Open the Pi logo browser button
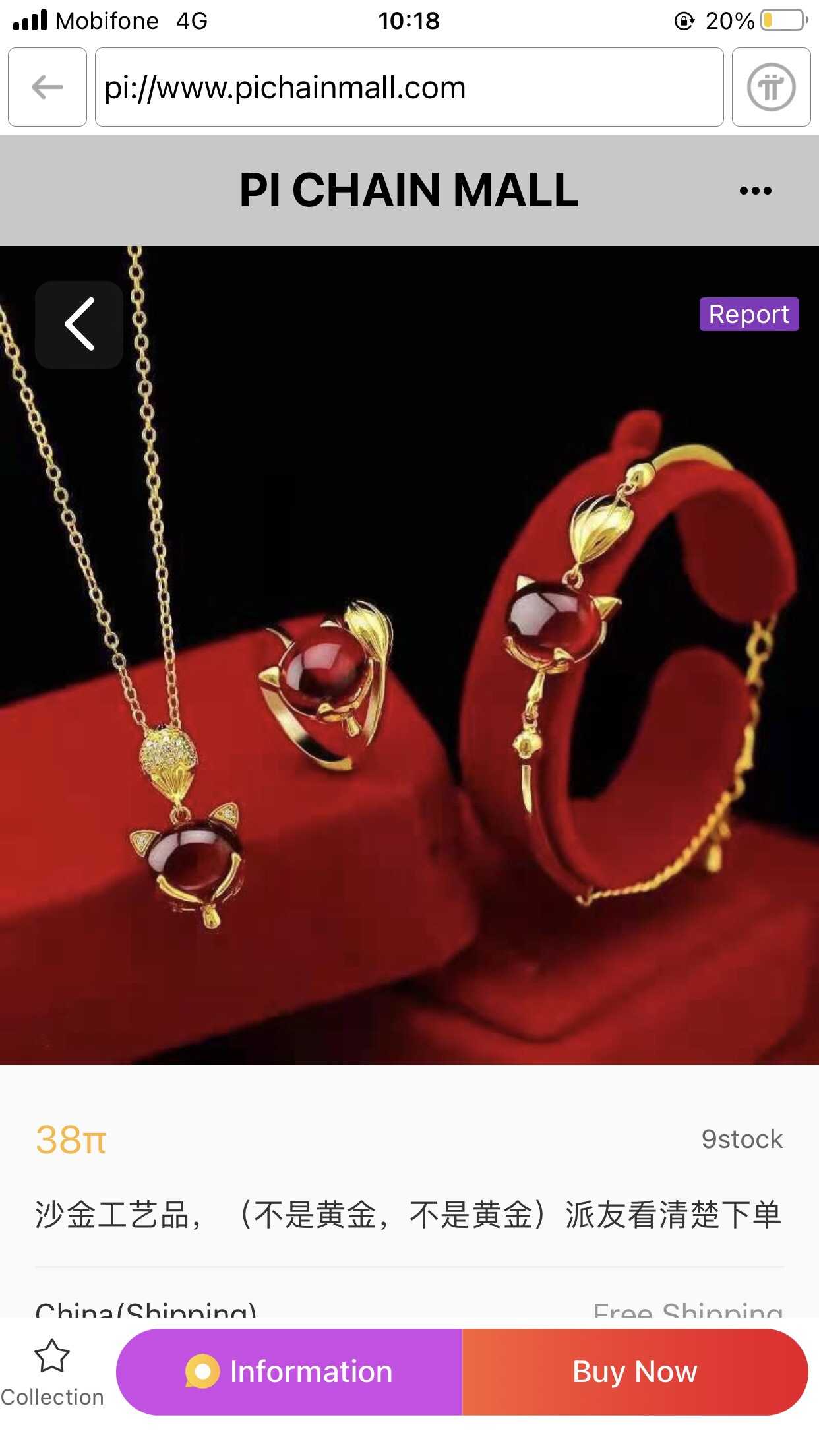This screenshot has height=1456, width=819. pyautogui.click(x=771, y=87)
